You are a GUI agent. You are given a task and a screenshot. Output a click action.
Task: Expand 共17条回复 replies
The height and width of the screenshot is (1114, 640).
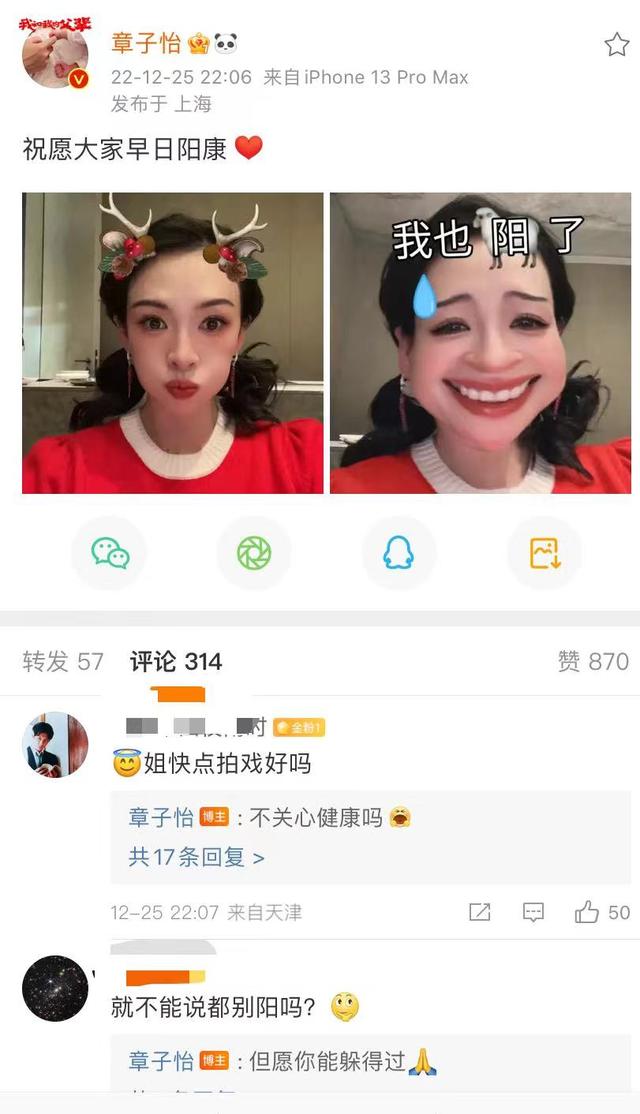[196, 857]
